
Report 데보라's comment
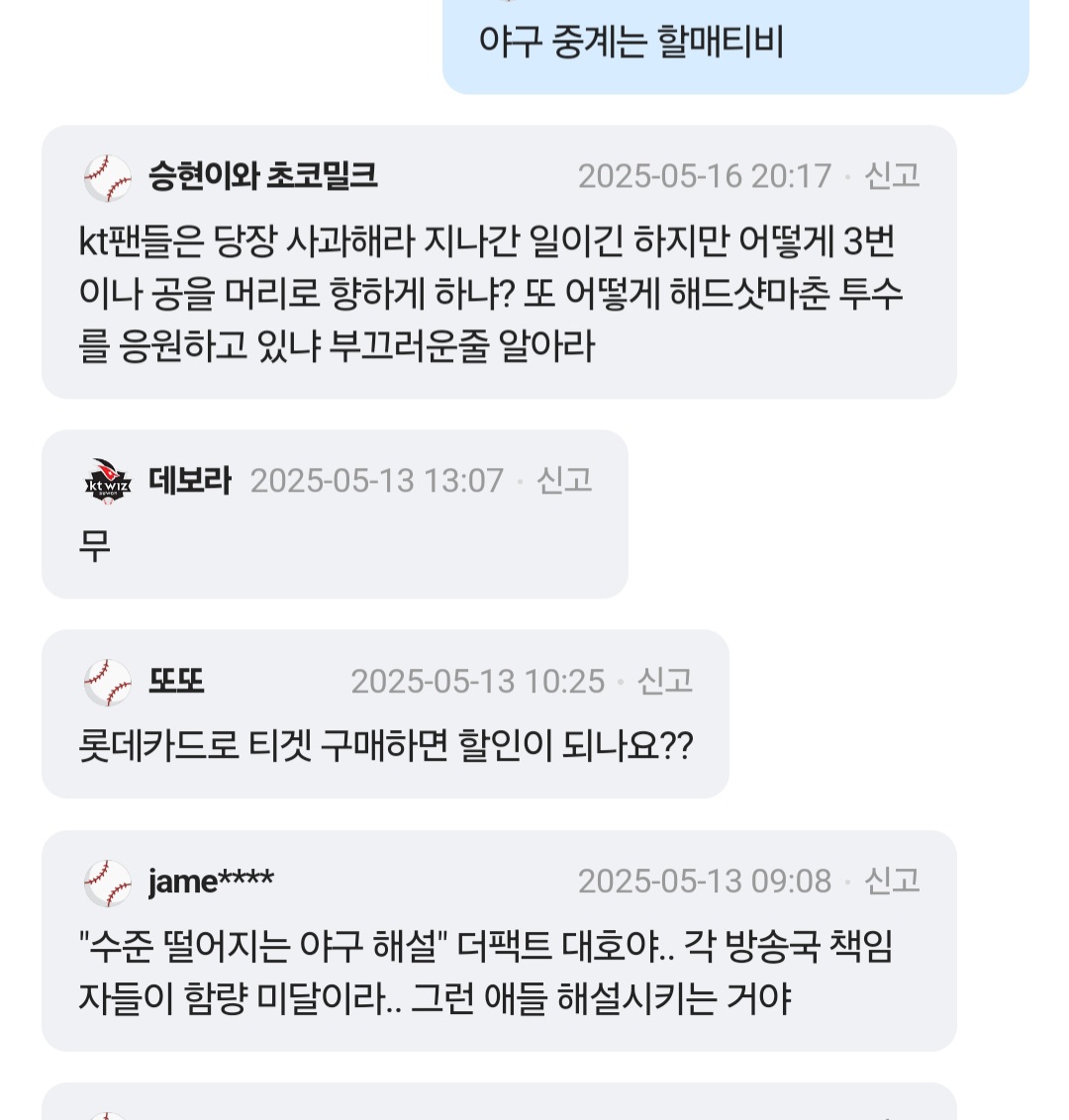point(564,481)
